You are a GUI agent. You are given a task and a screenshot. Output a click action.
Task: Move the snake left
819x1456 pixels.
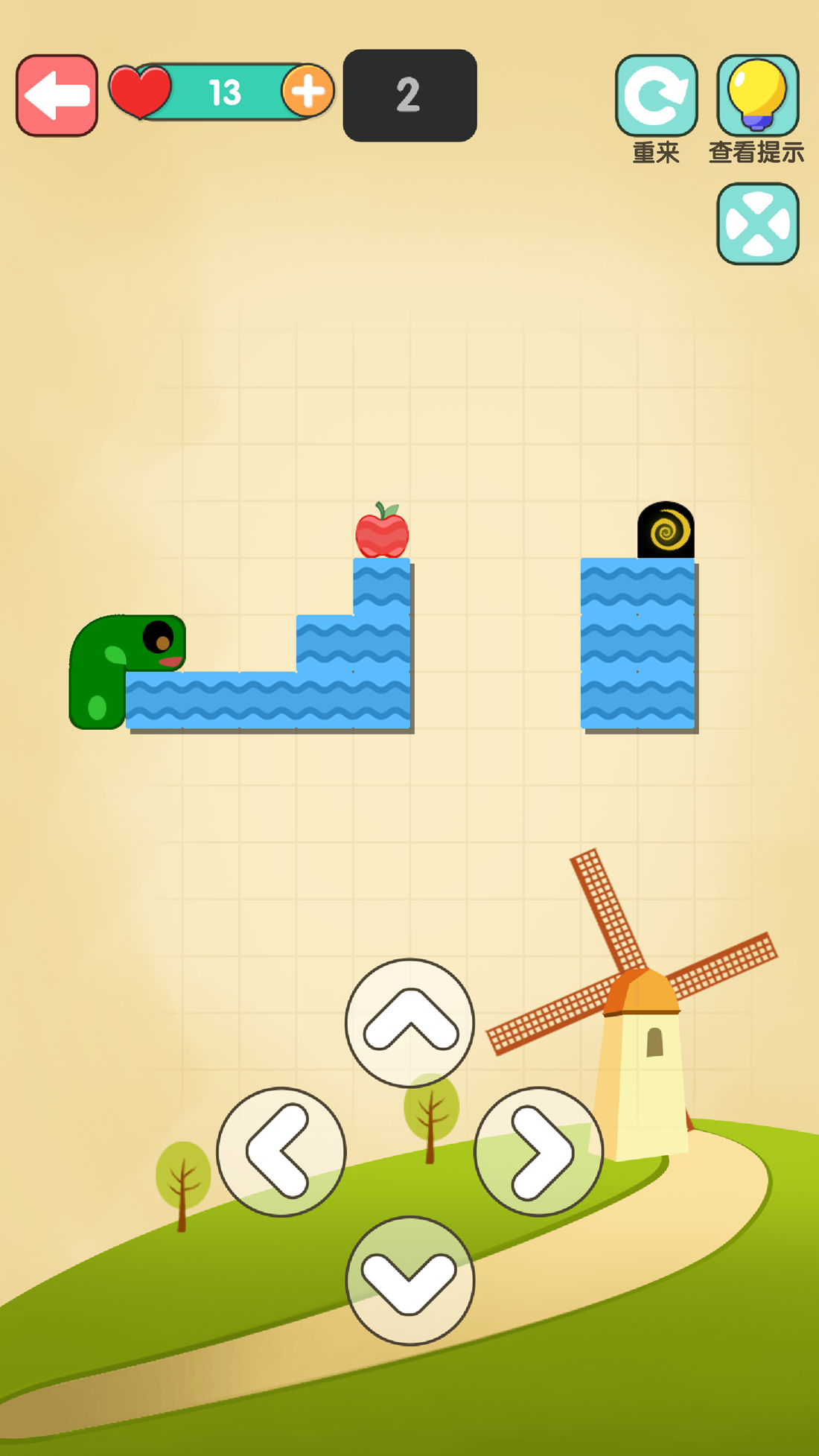281,1151
